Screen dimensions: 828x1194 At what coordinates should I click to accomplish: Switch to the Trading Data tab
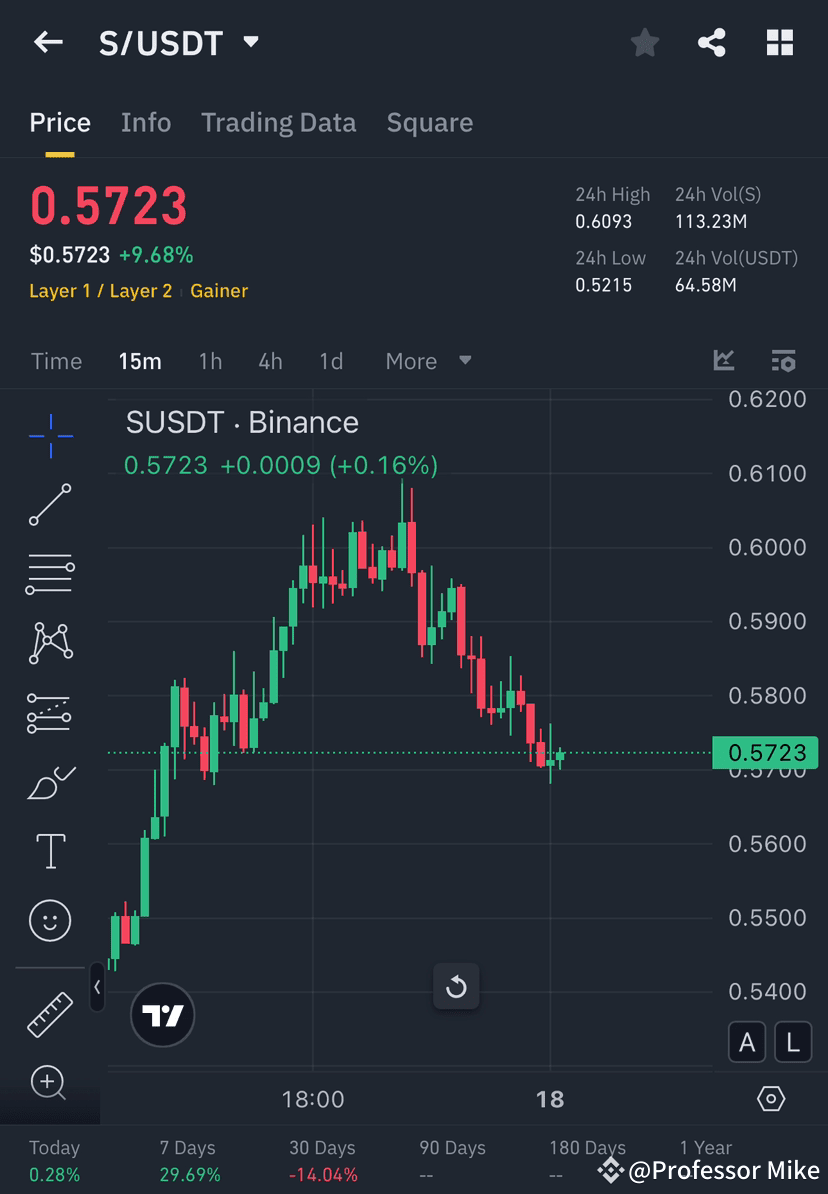coord(279,122)
